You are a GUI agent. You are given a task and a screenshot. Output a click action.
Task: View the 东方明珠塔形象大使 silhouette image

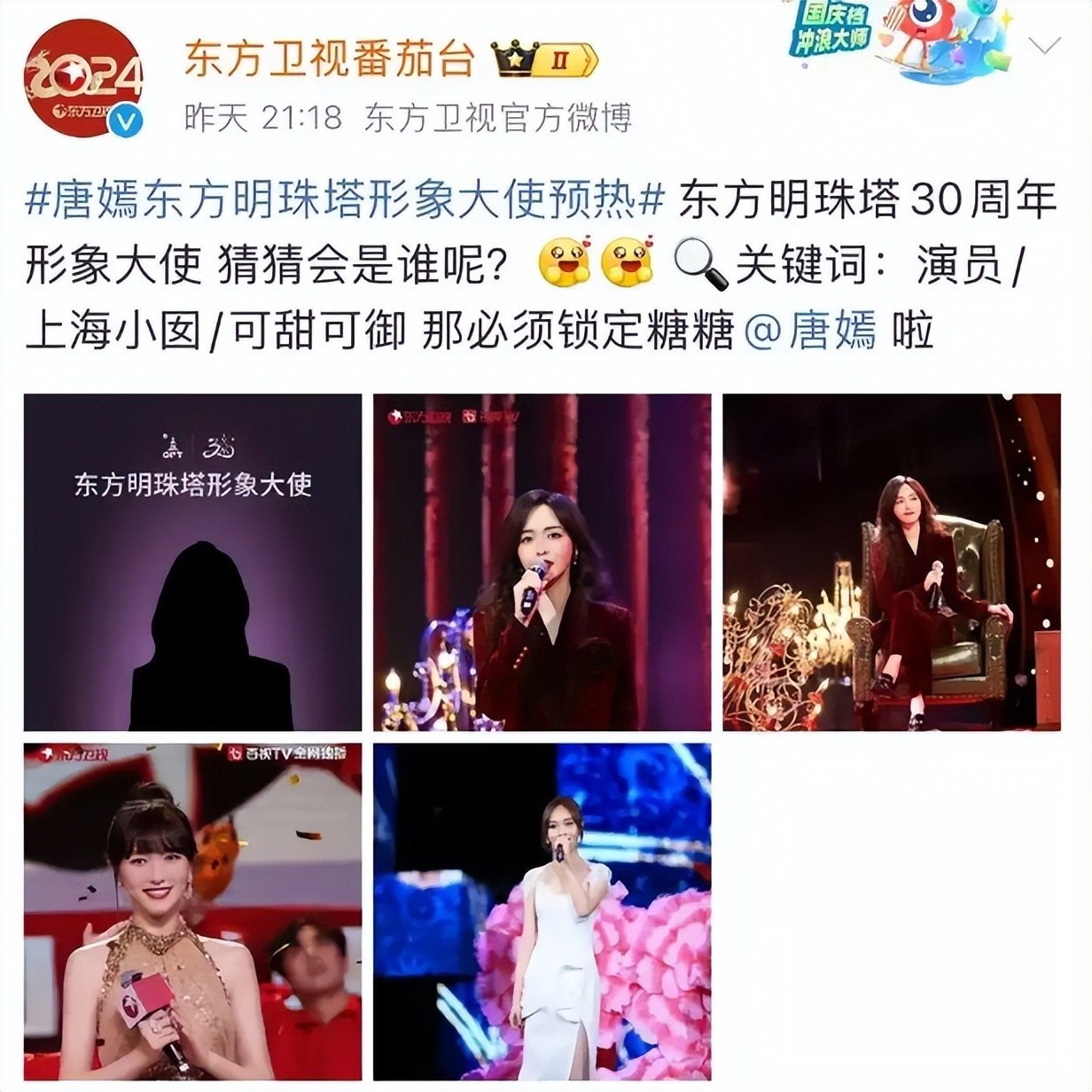click(192, 562)
